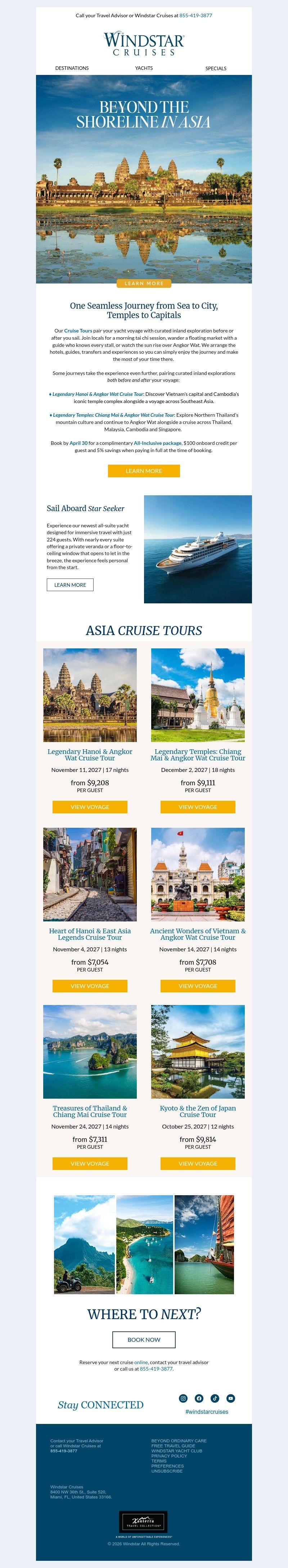
Task: View voyage for Treasures of Thailand tour
Action: point(90,1163)
